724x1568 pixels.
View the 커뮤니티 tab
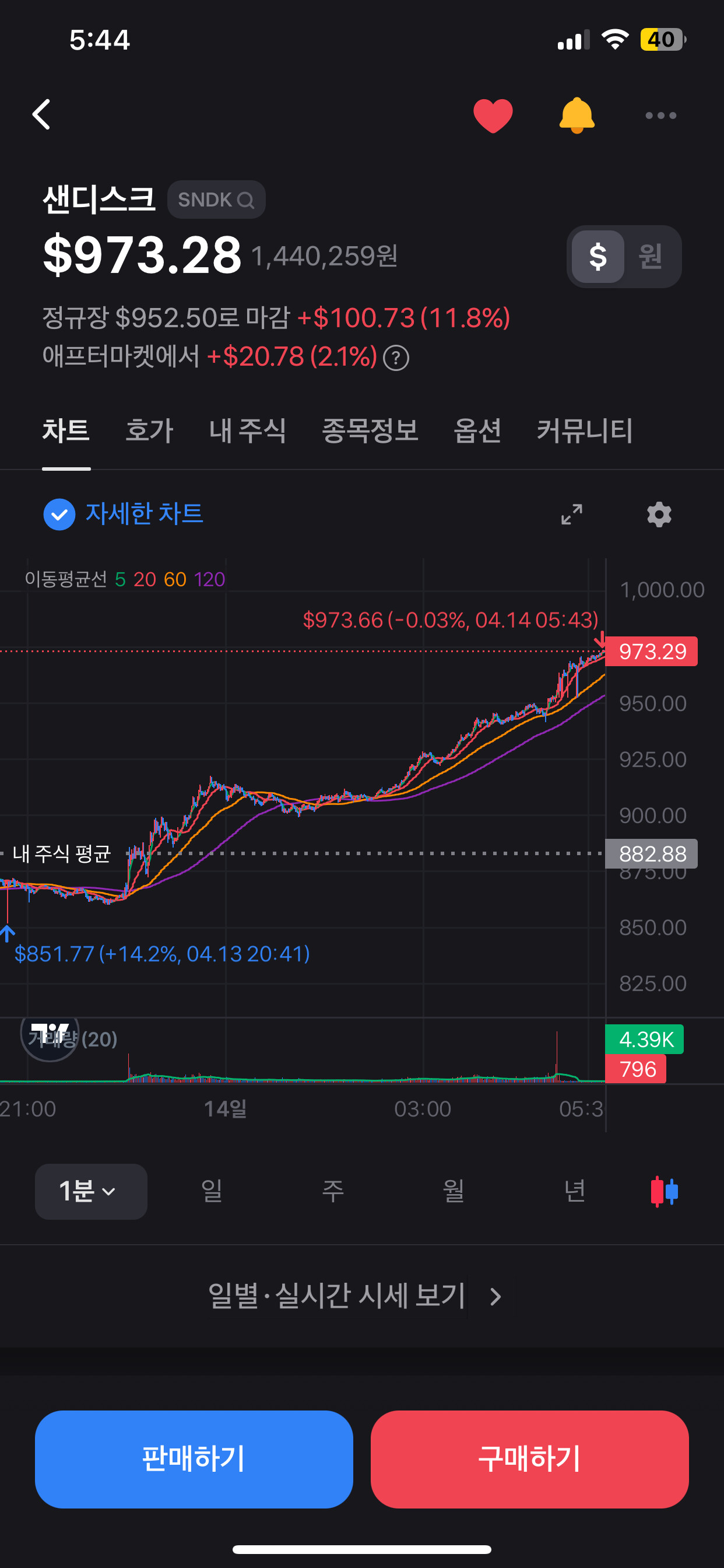tap(585, 430)
